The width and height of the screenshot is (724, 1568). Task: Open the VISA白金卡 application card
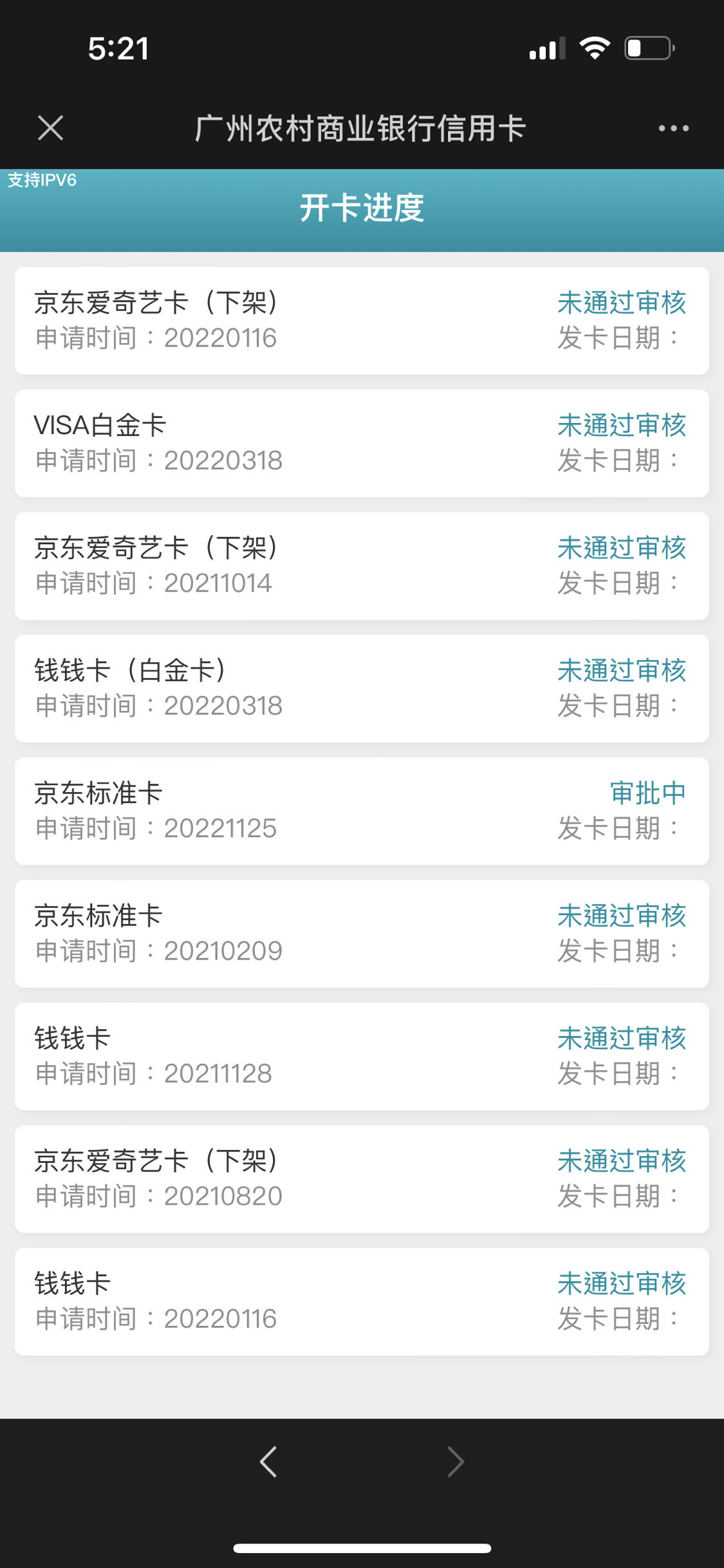[x=362, y=443]
